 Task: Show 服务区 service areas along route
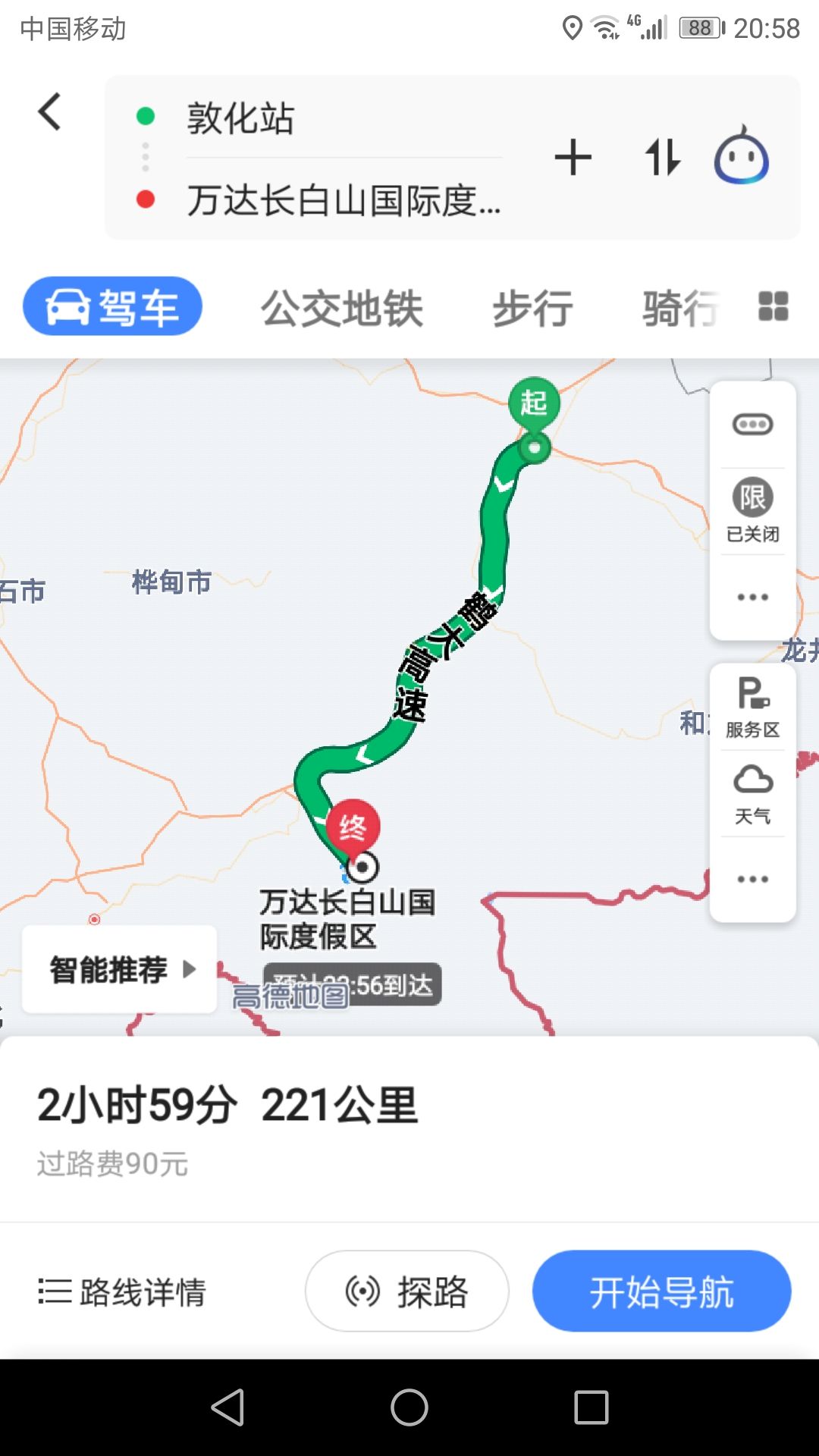tap(752, 708)
